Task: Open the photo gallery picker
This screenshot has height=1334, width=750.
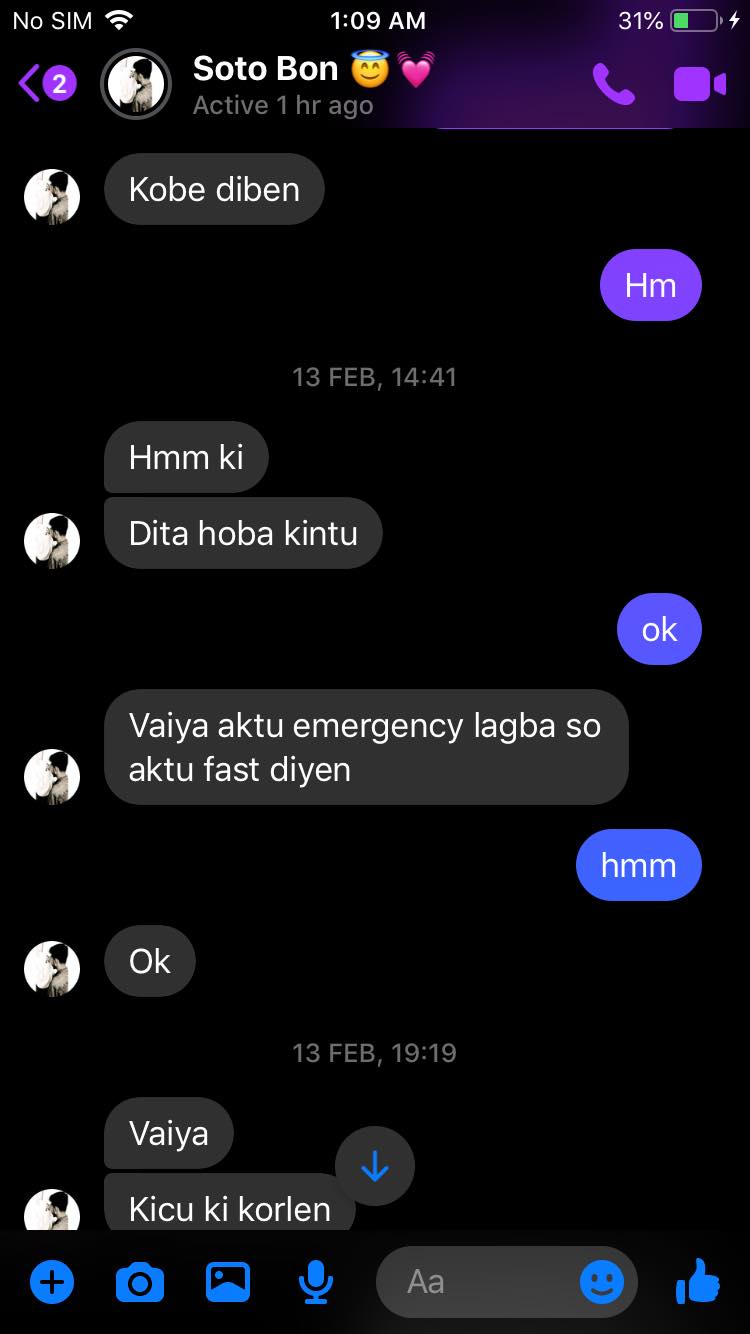Action: tap(228, 1282)
